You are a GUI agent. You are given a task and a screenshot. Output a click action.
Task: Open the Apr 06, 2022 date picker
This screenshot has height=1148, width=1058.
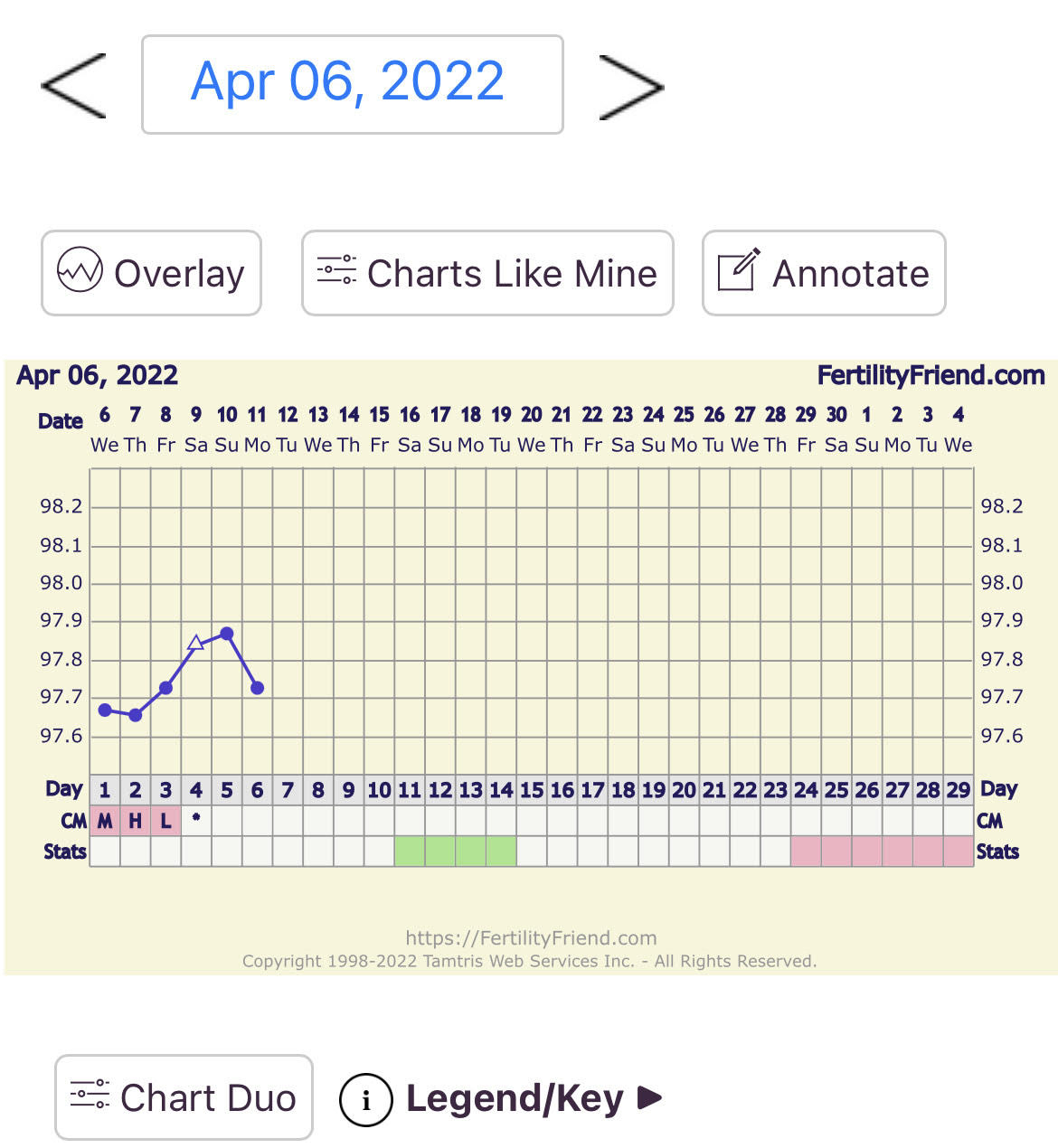352,84
